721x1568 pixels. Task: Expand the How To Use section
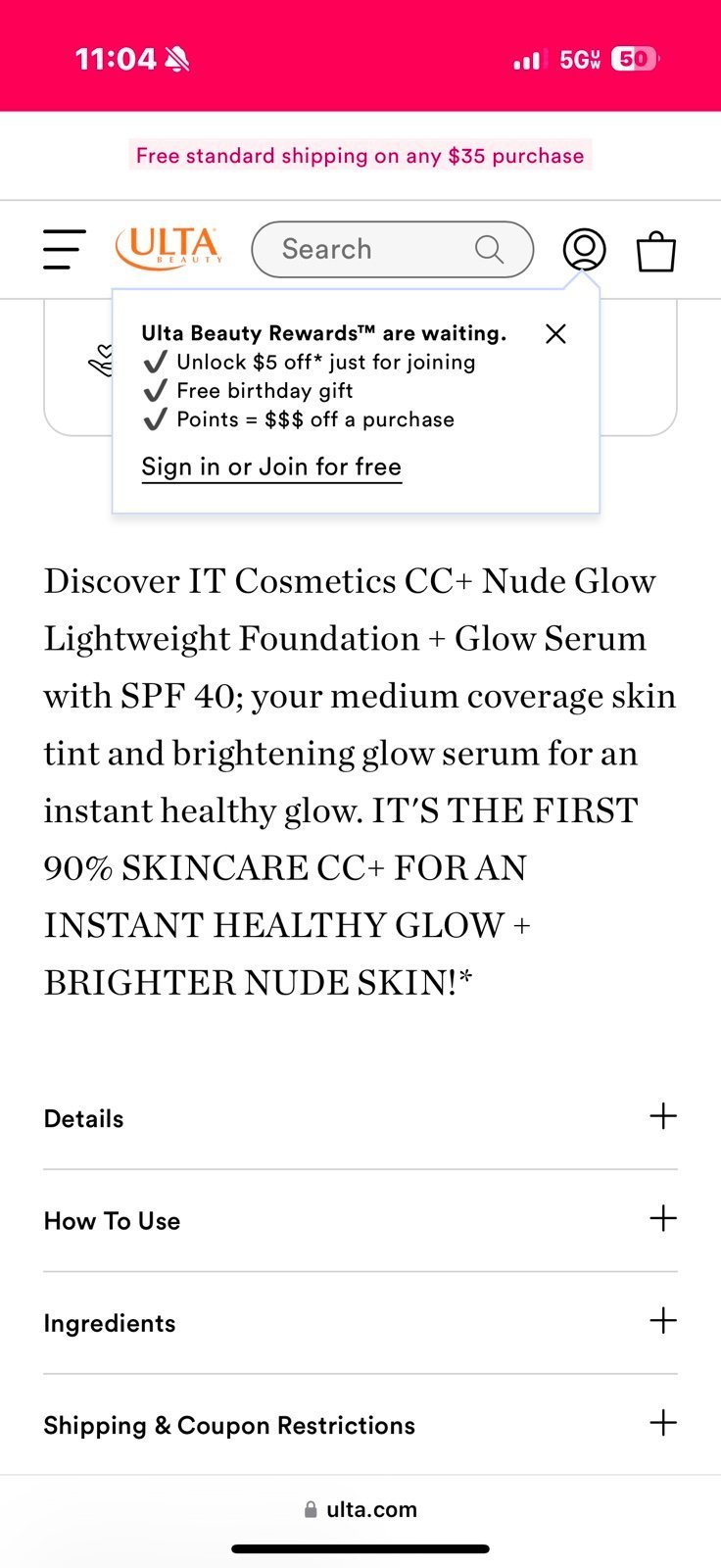point(360,1220)
